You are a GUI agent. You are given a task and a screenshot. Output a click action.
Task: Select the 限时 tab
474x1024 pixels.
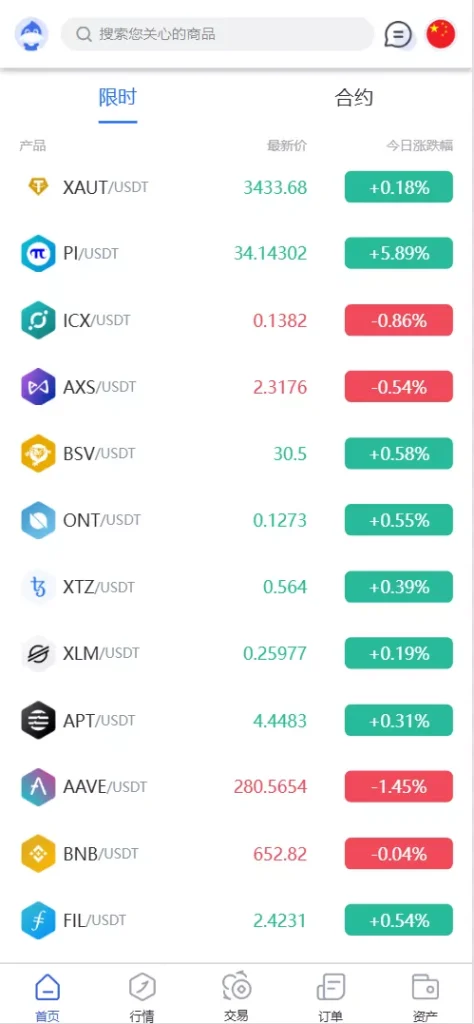pyautogui.click(x=118, y=98)
